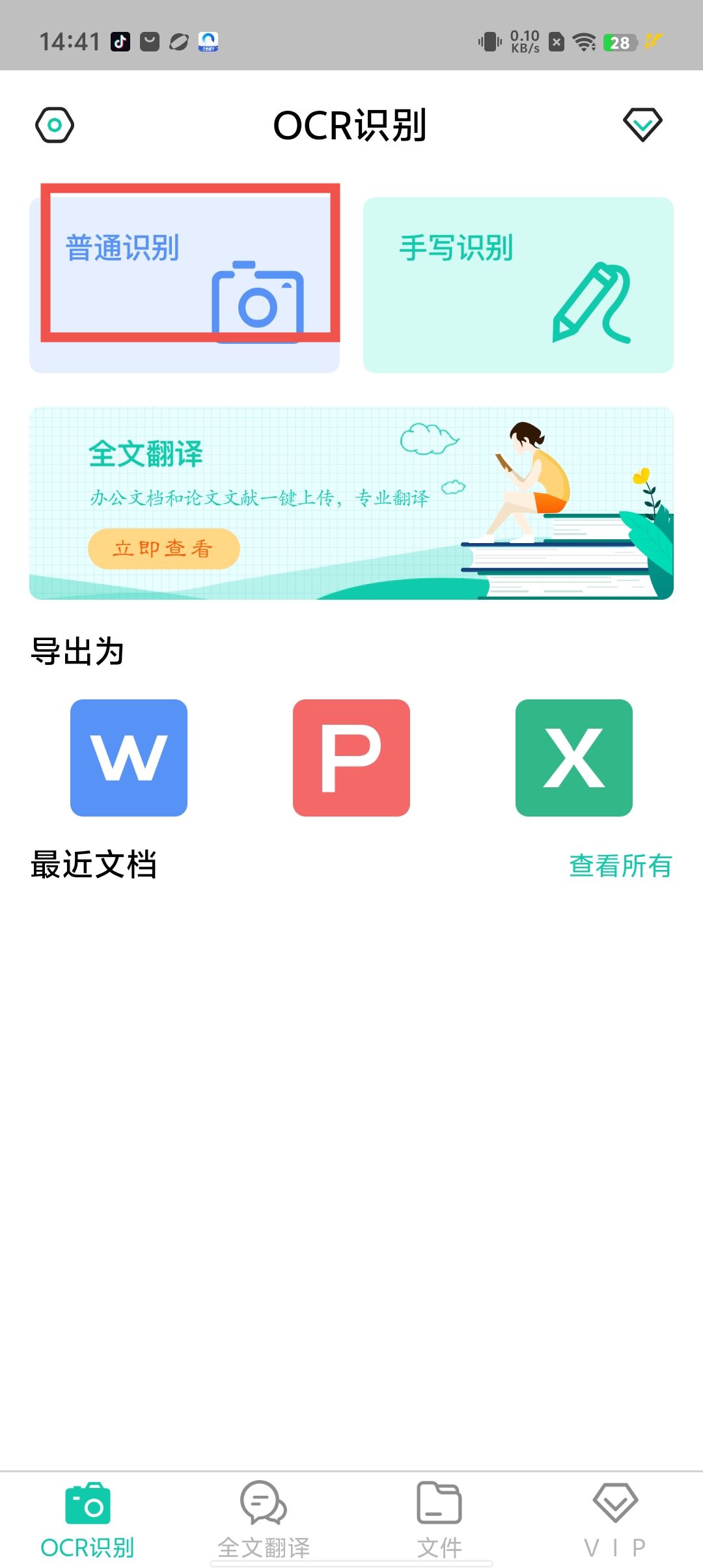Viewport: 703px width, 1568px height.
Task: Open the VIP diamond icon at top
Action: 642,124
